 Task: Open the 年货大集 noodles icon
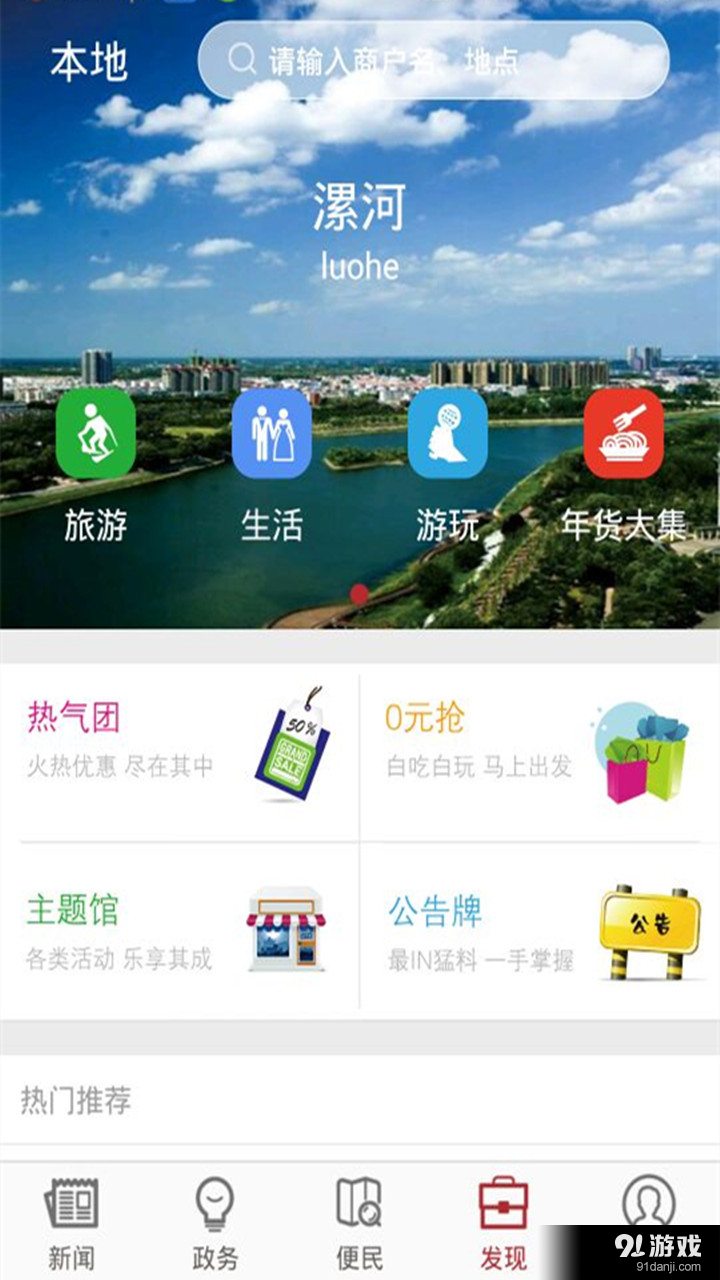[x=623, y=432]
